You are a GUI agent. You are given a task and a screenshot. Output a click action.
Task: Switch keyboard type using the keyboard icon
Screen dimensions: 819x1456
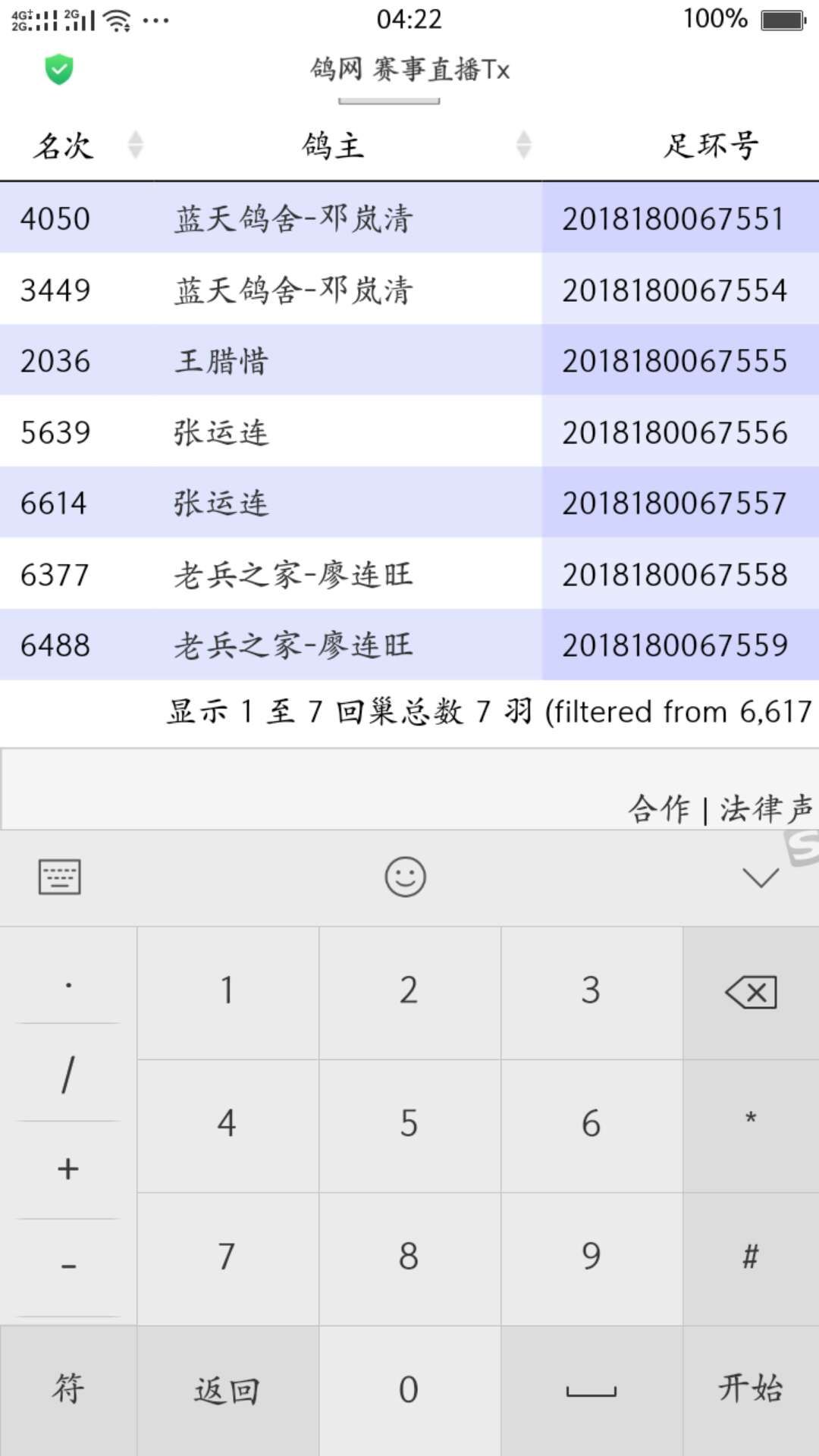pyautogui.click(x=60, y=877)
